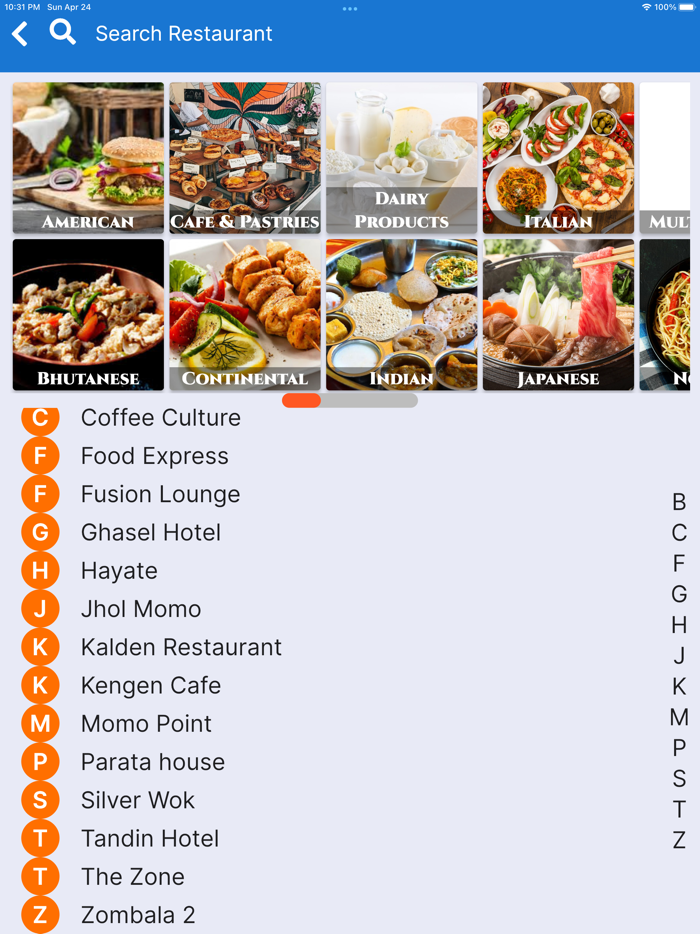Screen dimensions: 700x934
Task: Jump to letter Z in the index
Action: click(x=679, y=840)
